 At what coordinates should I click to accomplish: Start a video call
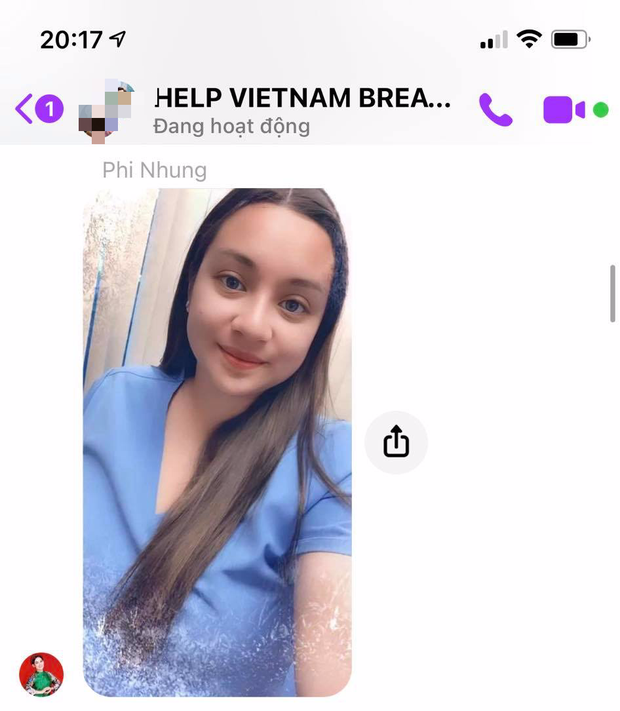pyautogui.click(x=564, y=109)
